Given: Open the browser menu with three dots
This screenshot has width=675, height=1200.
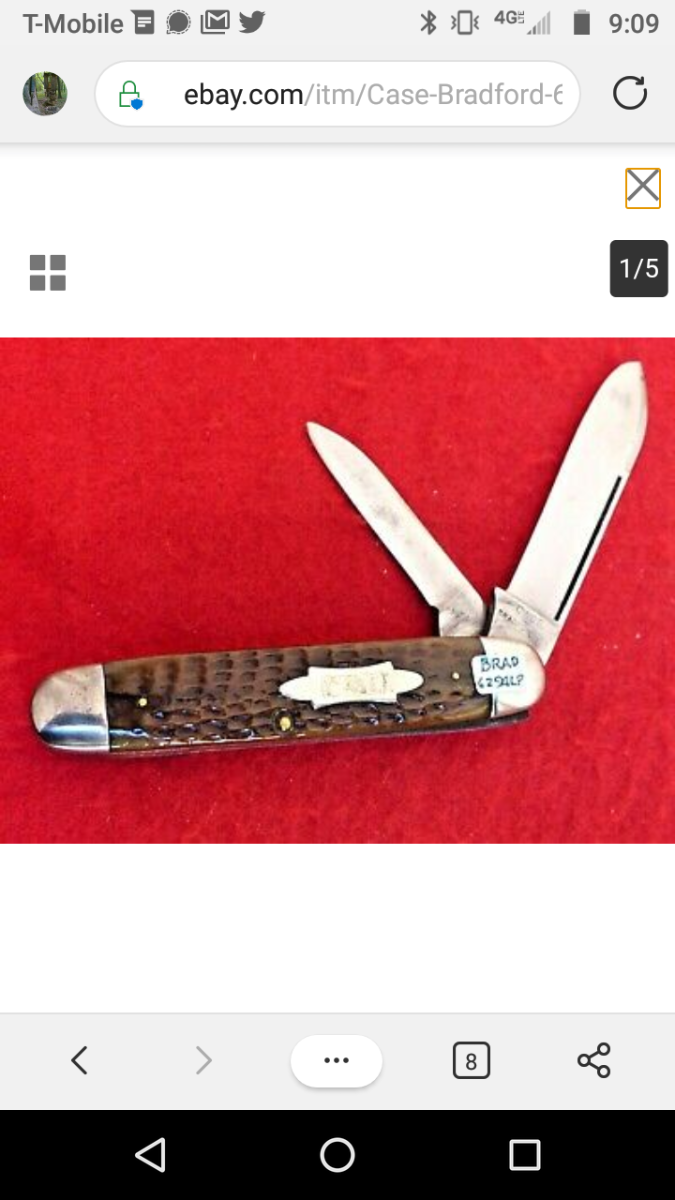Looking at the screenshot, I should 336,1061.
